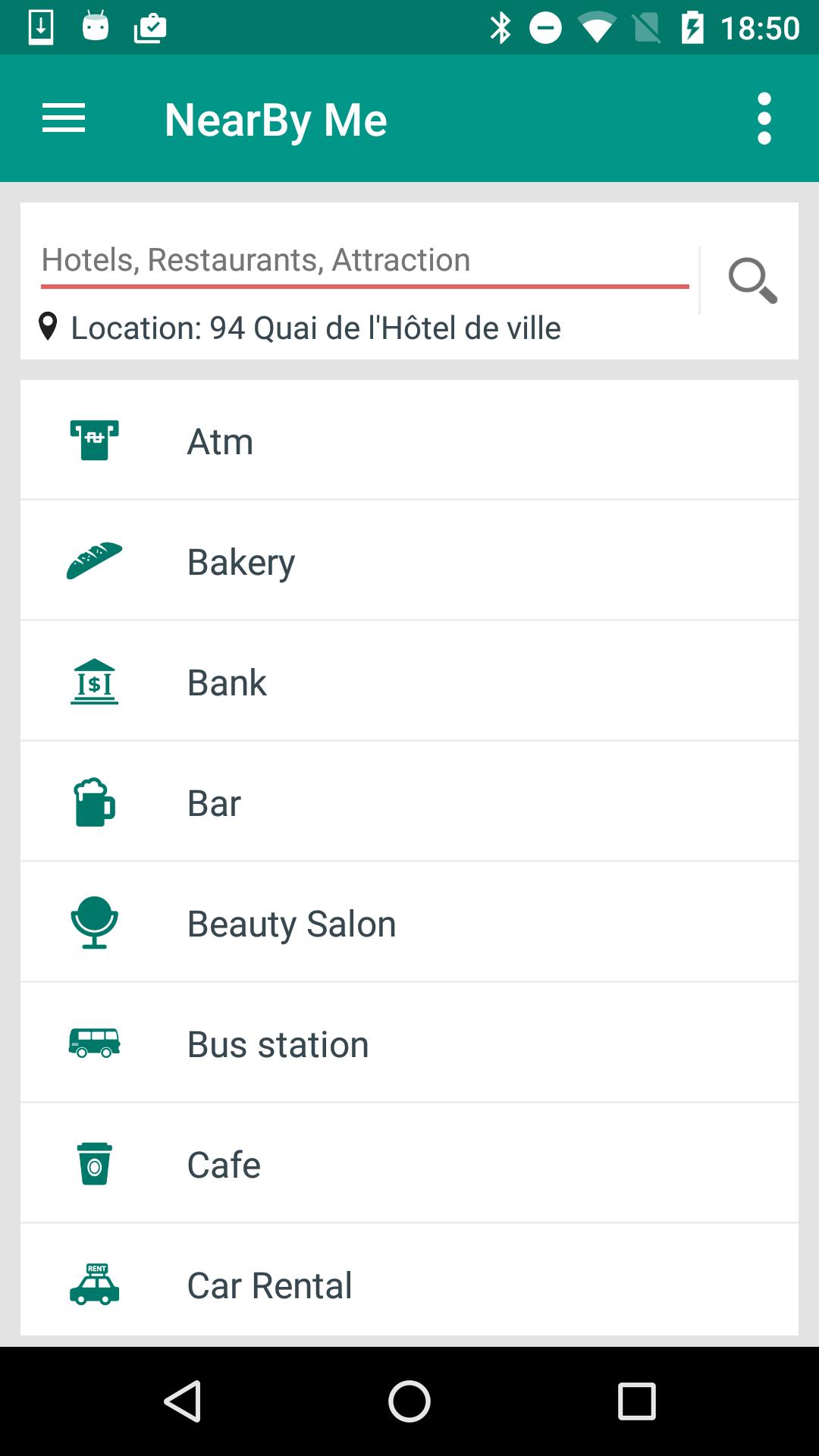Click the Bakery bread loaf icon
Image resolution: width=819 pixels, height=1456 pixels.
tap(96, 560)
